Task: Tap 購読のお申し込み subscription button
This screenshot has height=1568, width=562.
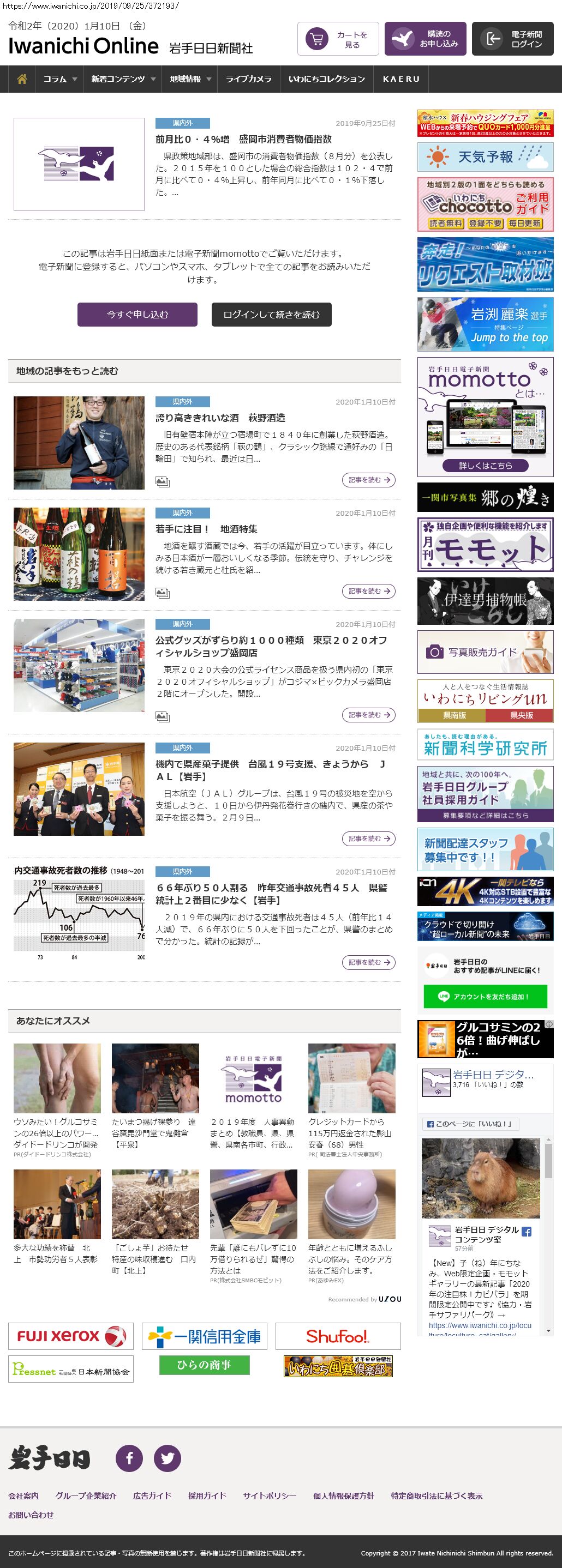Action: click(425, 40)
